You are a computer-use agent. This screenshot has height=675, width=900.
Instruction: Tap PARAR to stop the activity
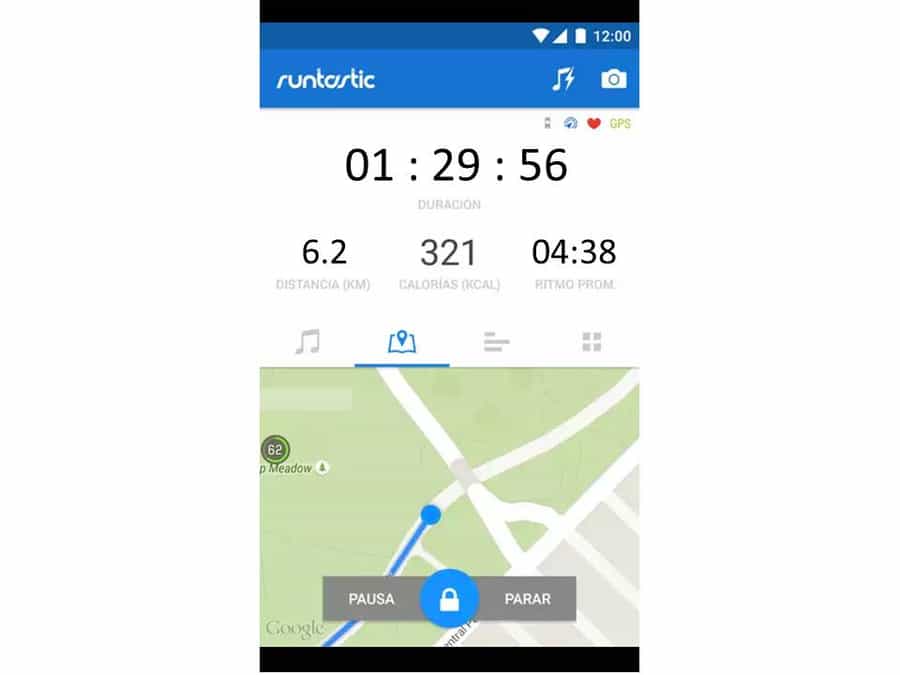pos(527,599)
